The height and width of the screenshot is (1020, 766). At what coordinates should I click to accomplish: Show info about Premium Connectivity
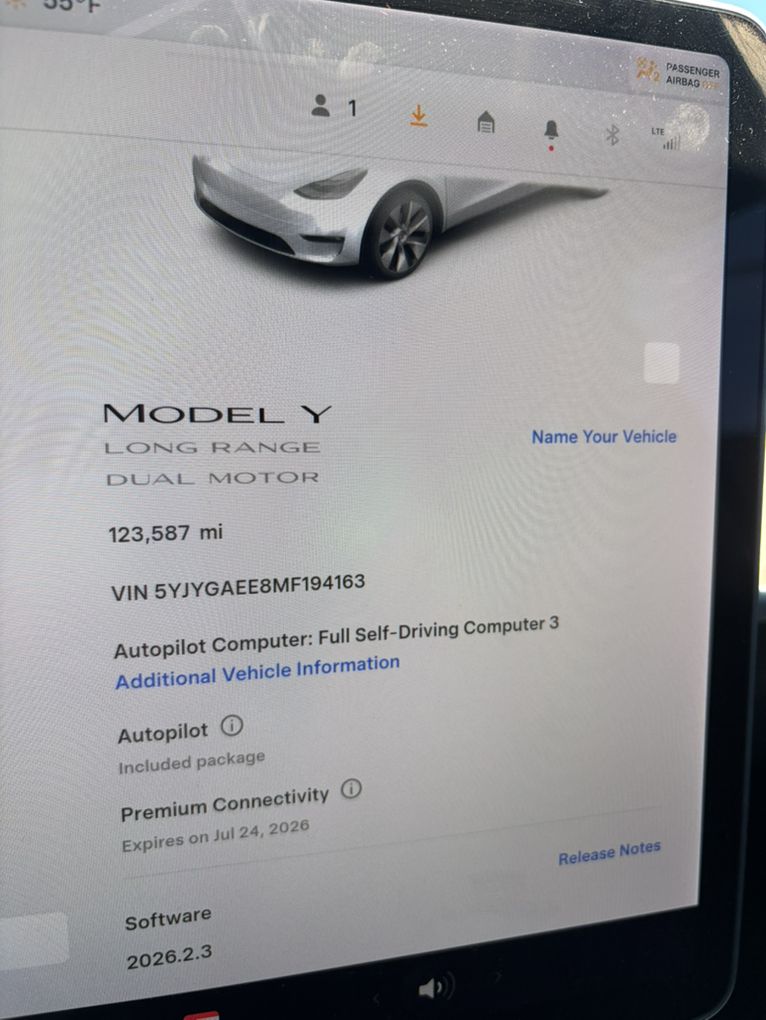pyautogui.click(x=351, y=789)
